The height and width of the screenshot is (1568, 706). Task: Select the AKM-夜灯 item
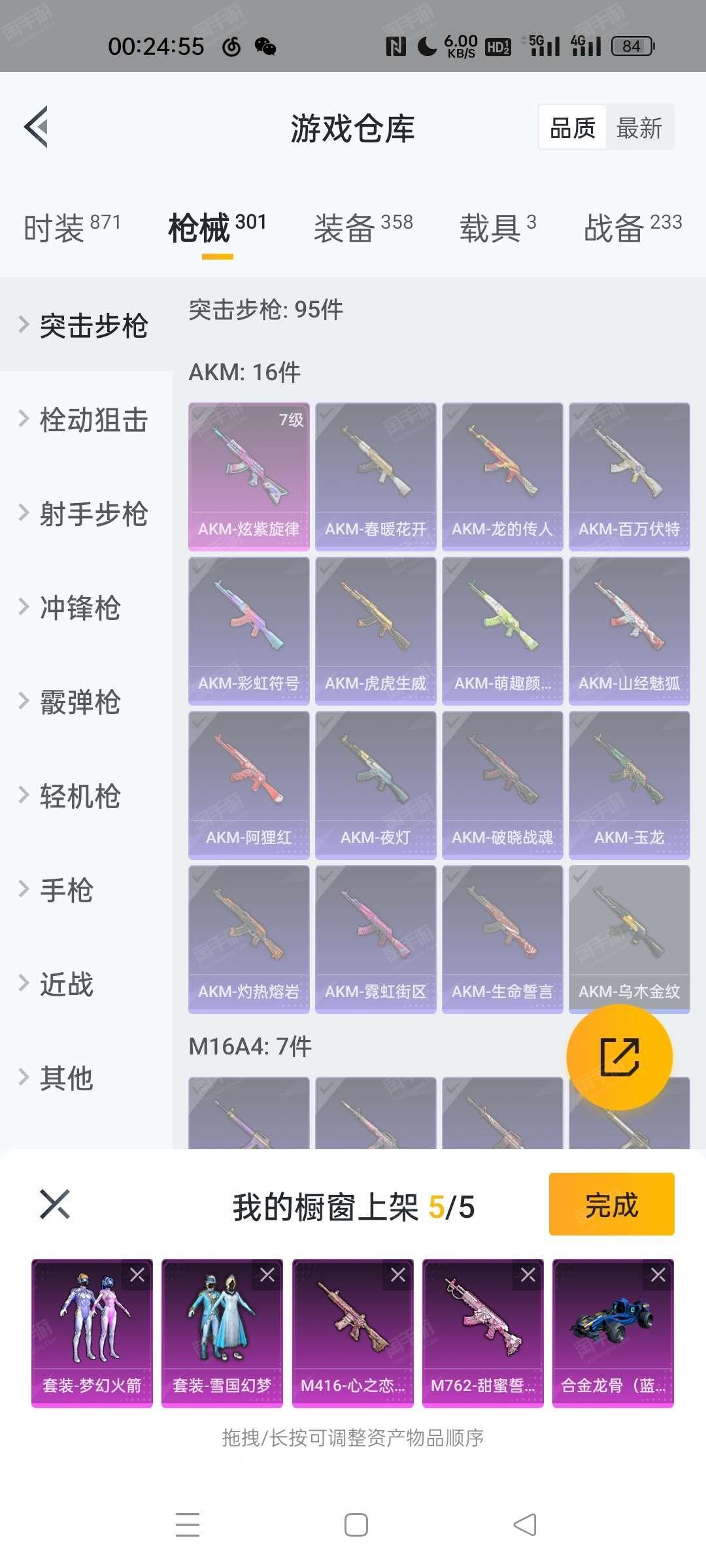[x=376, y=785]
